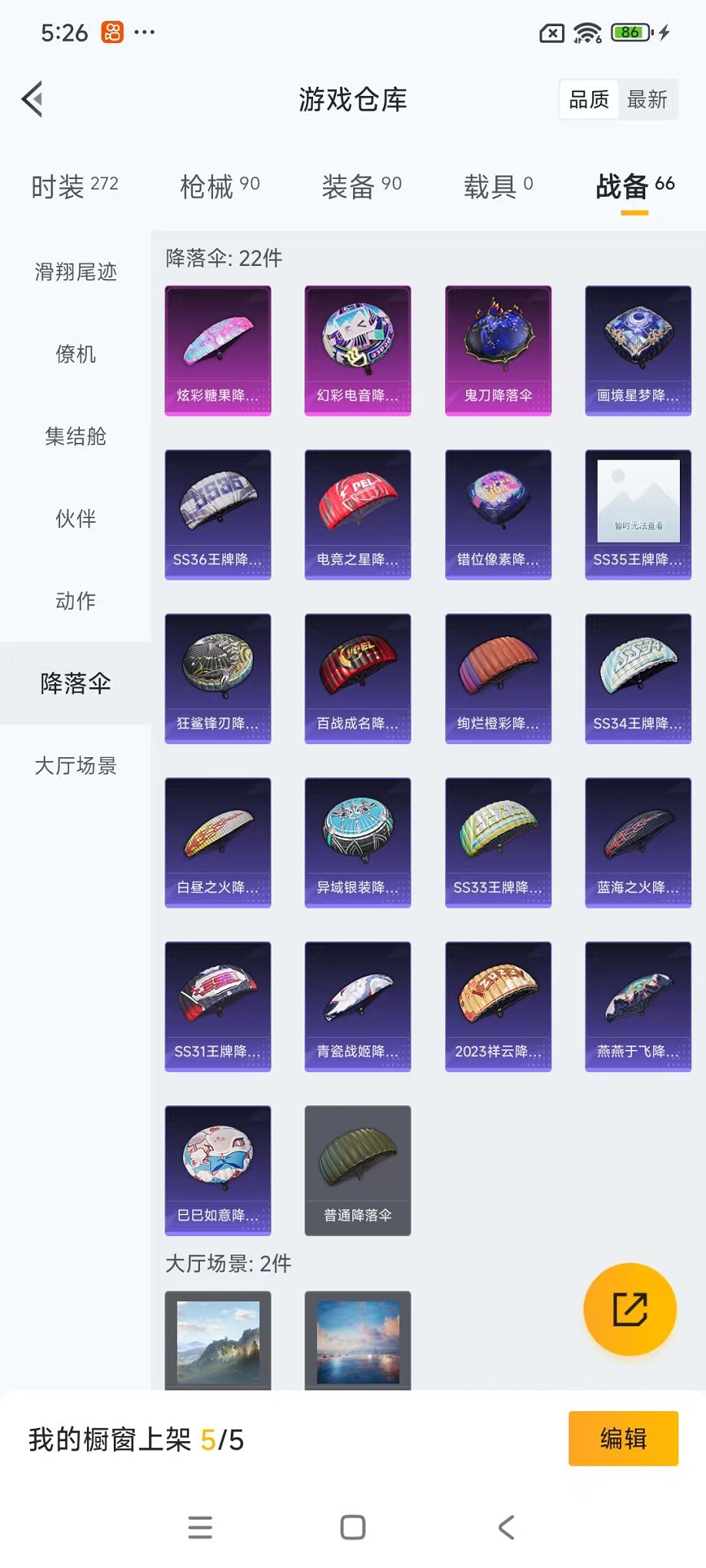Select 滑翔尾迹 in the sidebar
The width and height of the screenshot is (706, 1568).
tap(75, 272)
